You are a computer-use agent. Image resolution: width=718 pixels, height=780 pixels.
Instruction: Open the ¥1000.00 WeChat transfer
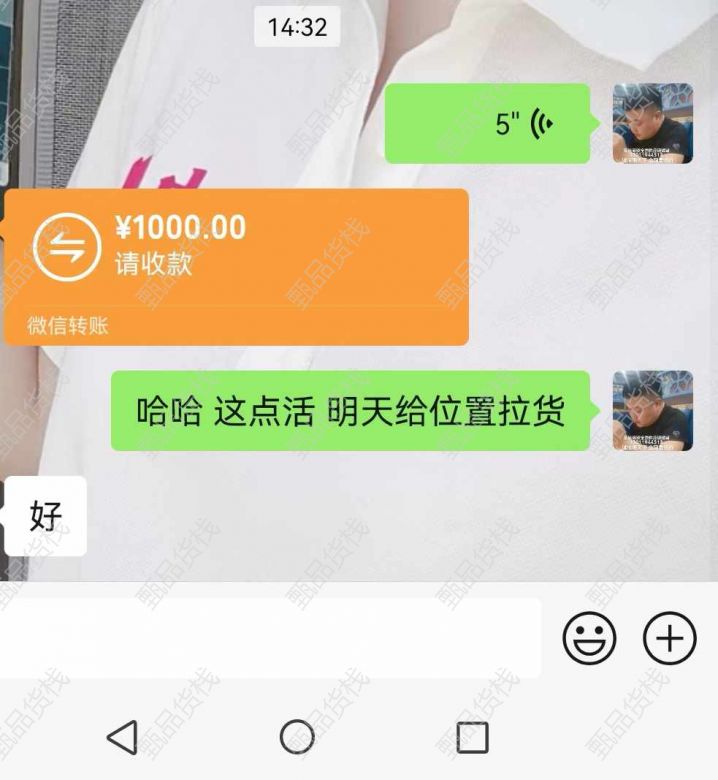[x=237, y=267]
